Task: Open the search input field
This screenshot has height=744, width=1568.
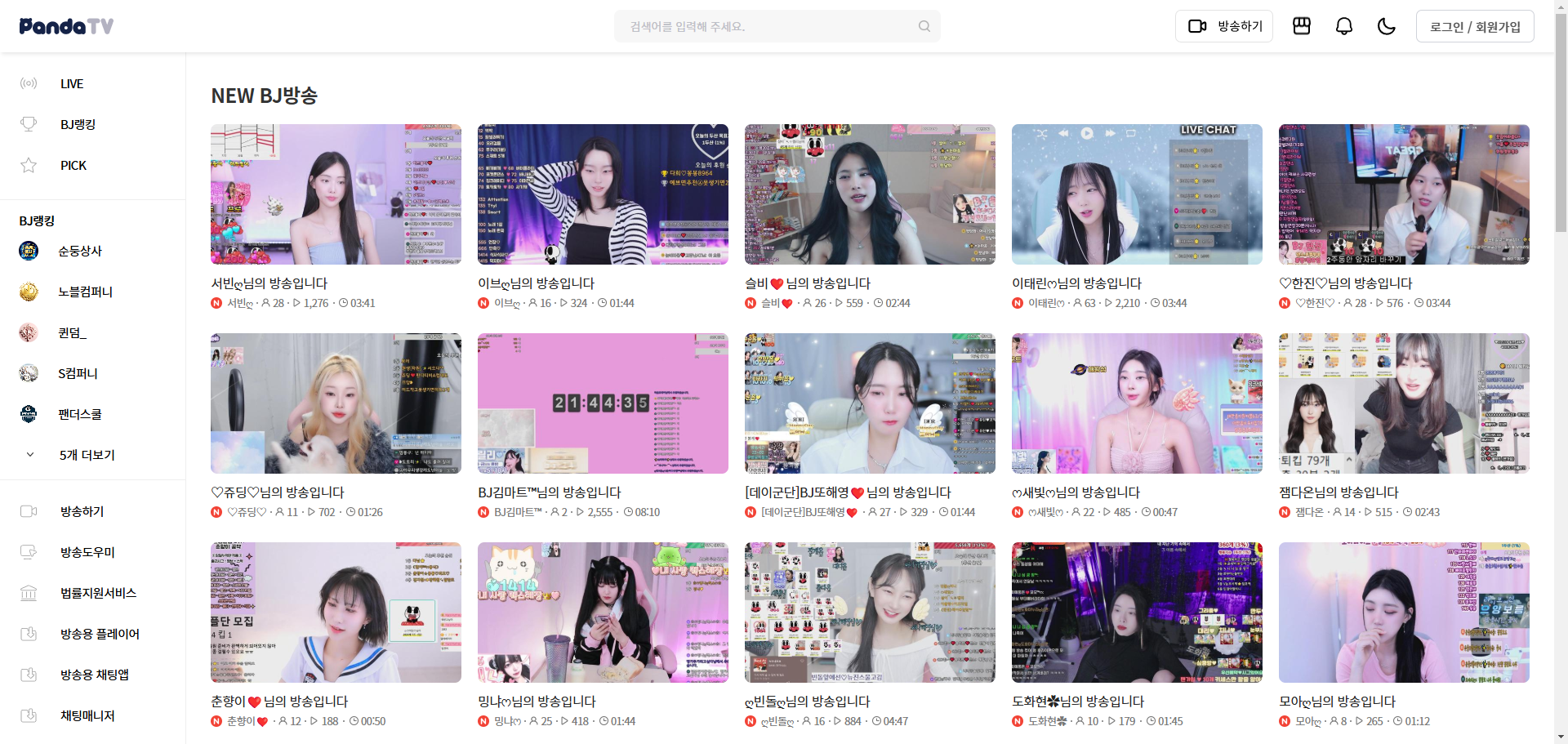Action: click(x=768, y=26)
